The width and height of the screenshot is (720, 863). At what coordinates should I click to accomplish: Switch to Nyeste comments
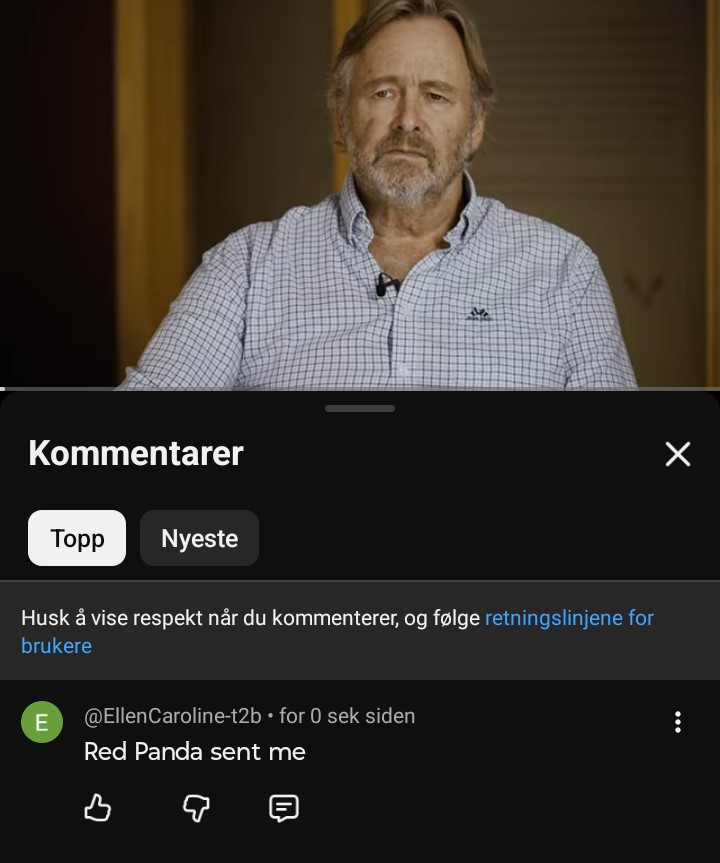[x=199, y=538]
